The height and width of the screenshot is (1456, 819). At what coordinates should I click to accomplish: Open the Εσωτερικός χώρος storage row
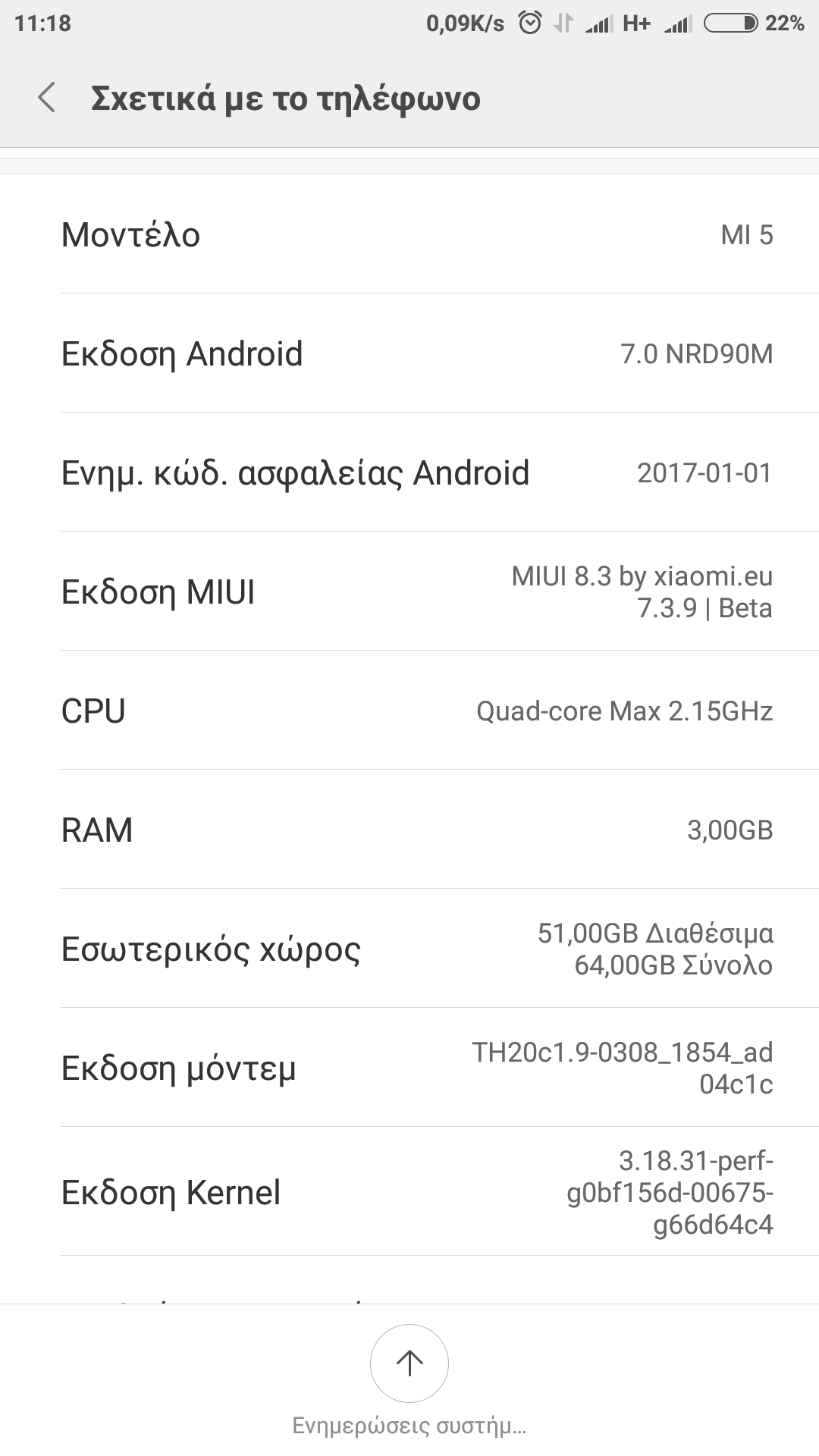click(x=409, y=949)
